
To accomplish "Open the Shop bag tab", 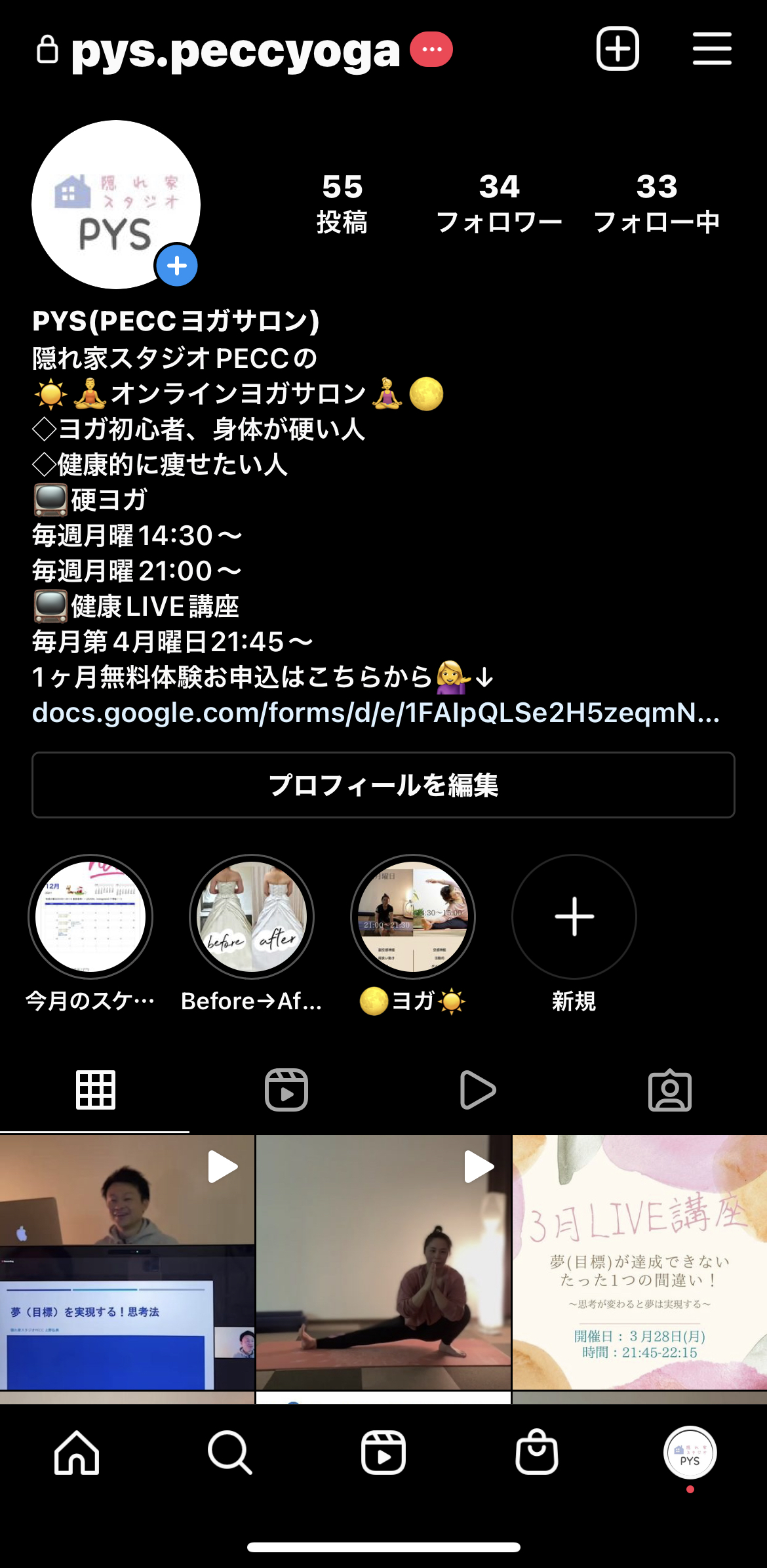I will [536, 1452].
